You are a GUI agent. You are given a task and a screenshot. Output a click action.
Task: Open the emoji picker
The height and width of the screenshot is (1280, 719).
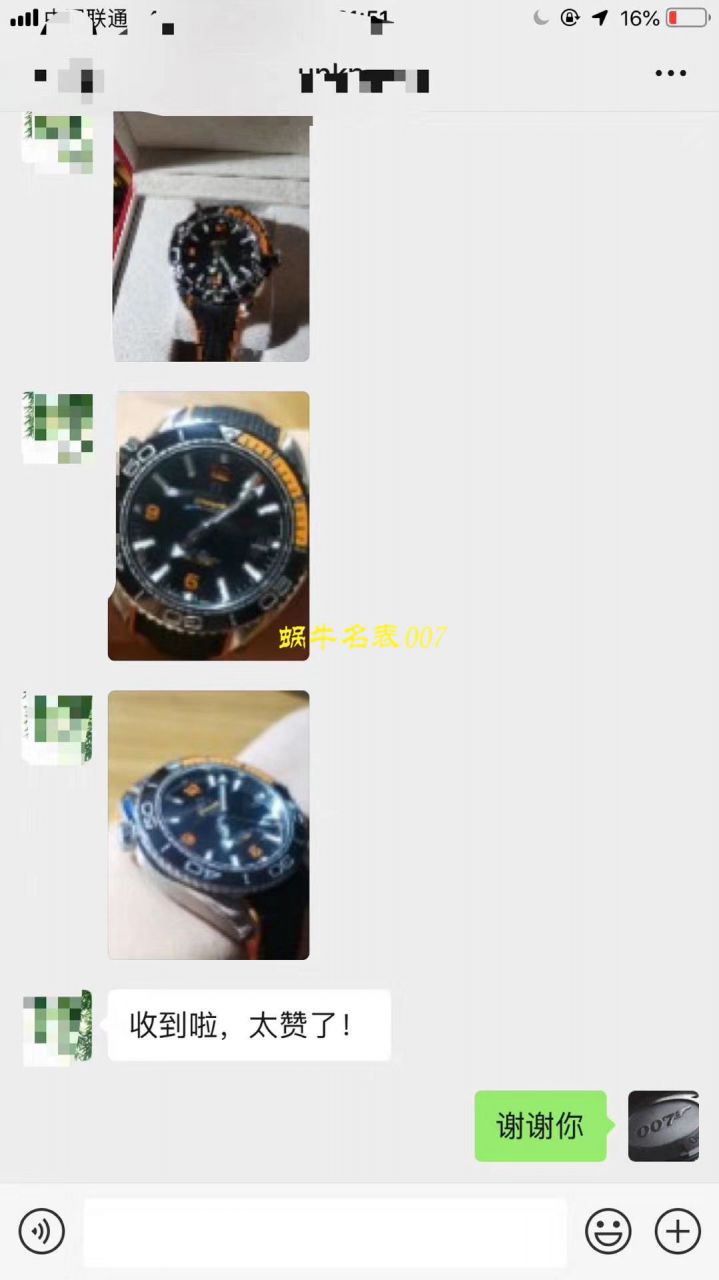[x=608, y=1230]
